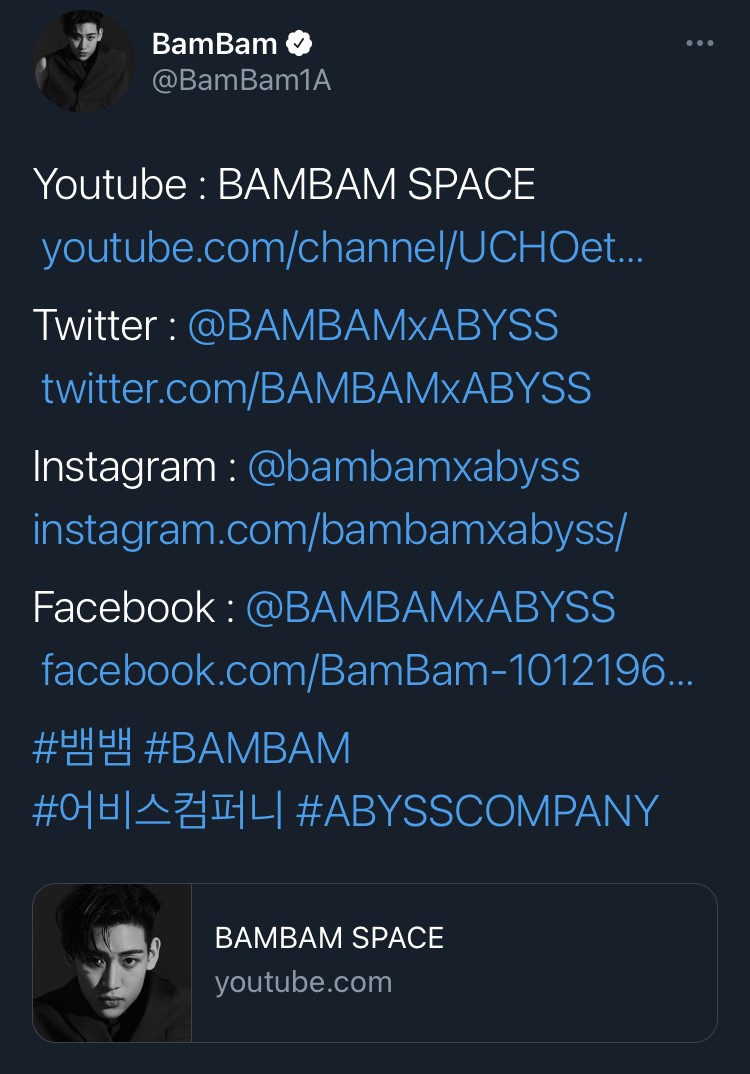Viewport: 750px width, 1074px height.
Task: Tap the @BAMBAMxABYSS mention after Facebook
Action: point(430,608)
